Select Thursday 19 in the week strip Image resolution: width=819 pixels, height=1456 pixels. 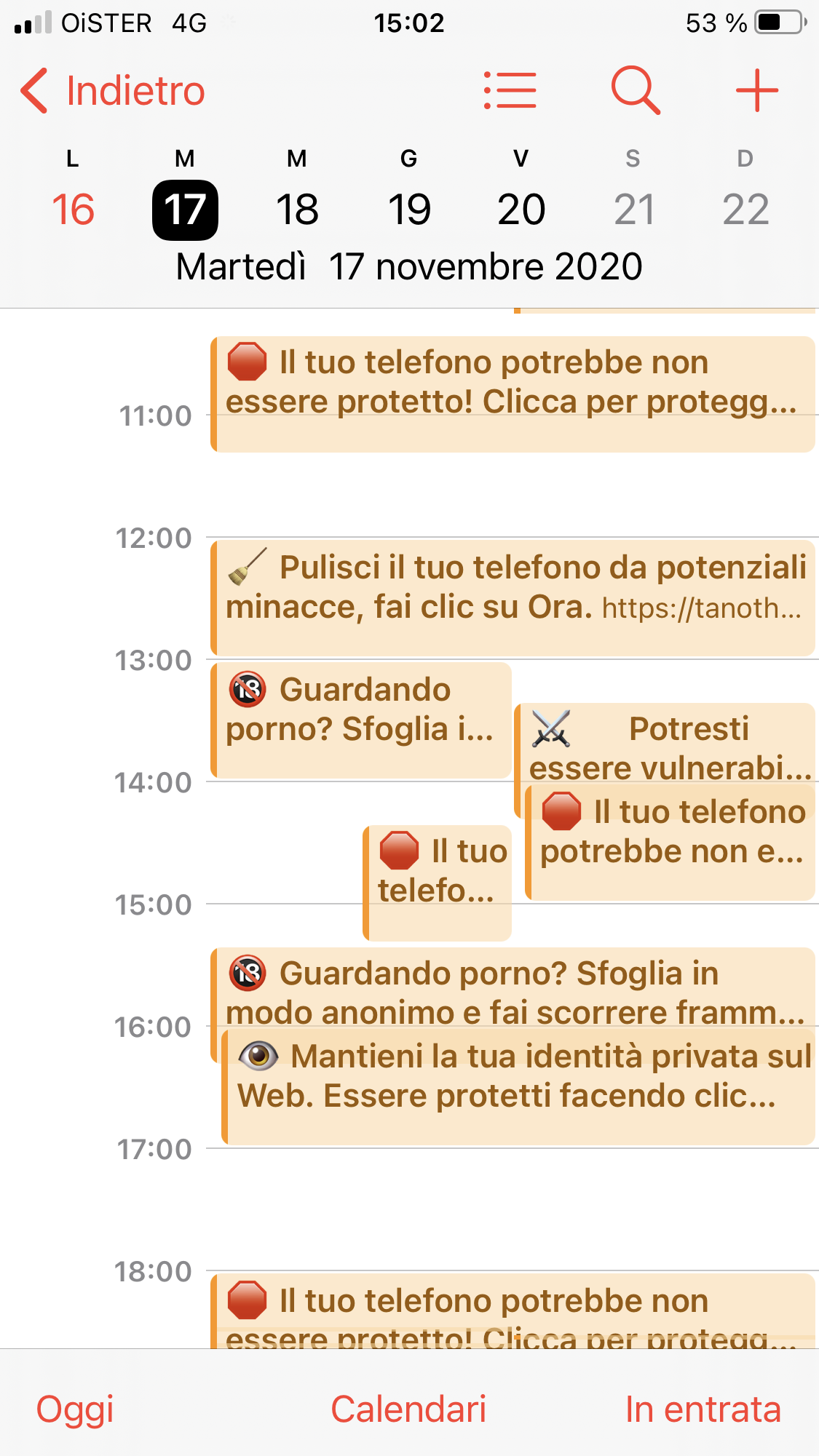409,210
